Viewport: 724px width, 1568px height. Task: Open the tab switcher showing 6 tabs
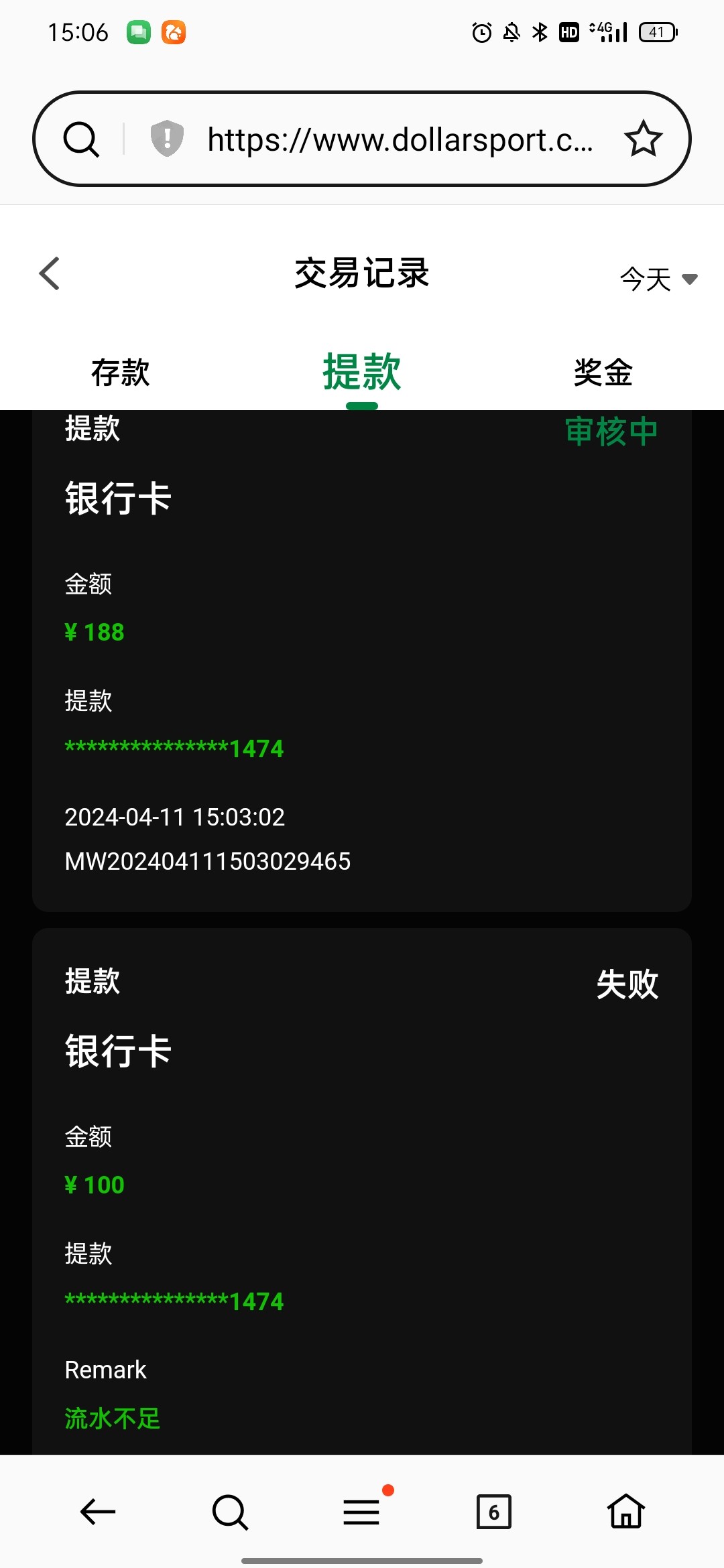(495, 1511)
